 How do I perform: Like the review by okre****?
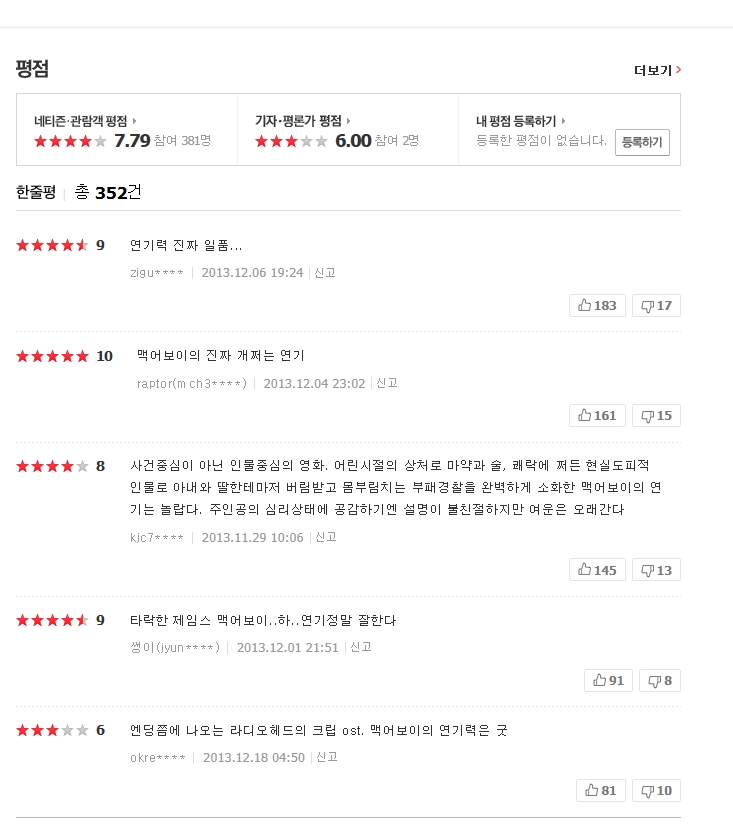[600, 790]
